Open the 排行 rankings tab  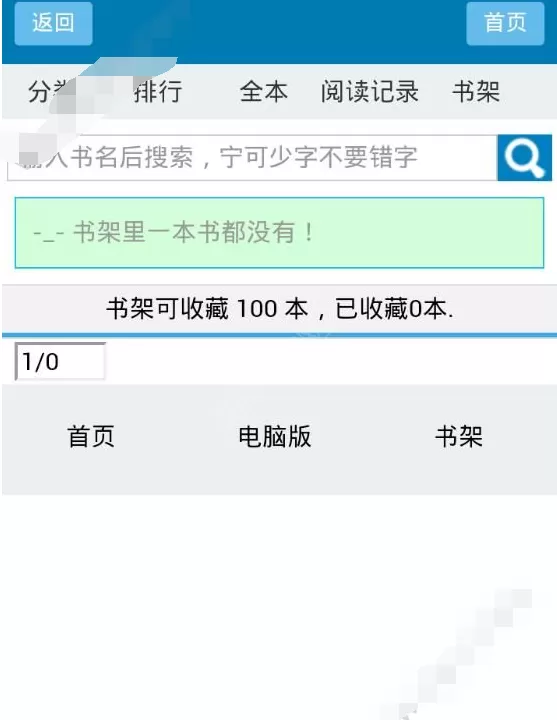pos(158,91)
